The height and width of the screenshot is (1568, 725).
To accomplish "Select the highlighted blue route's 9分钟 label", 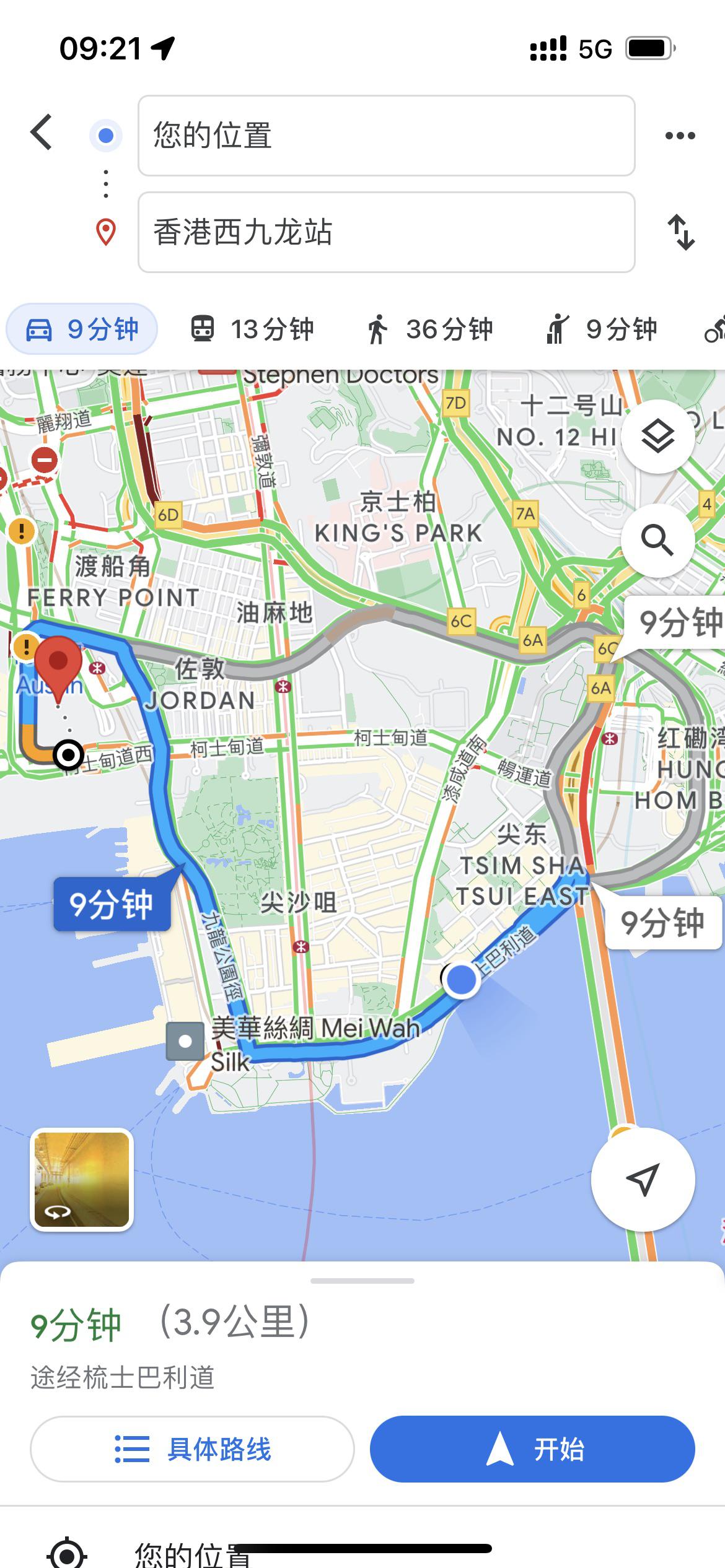I will tap(112, 905).
